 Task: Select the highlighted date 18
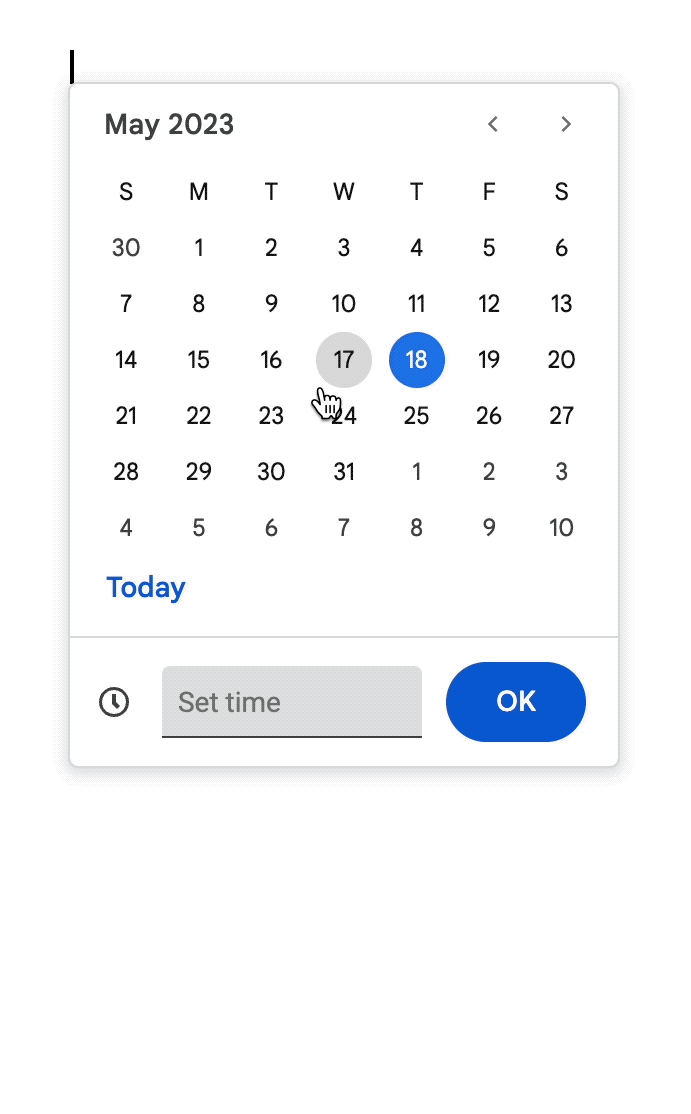click(x=417, y=359)
